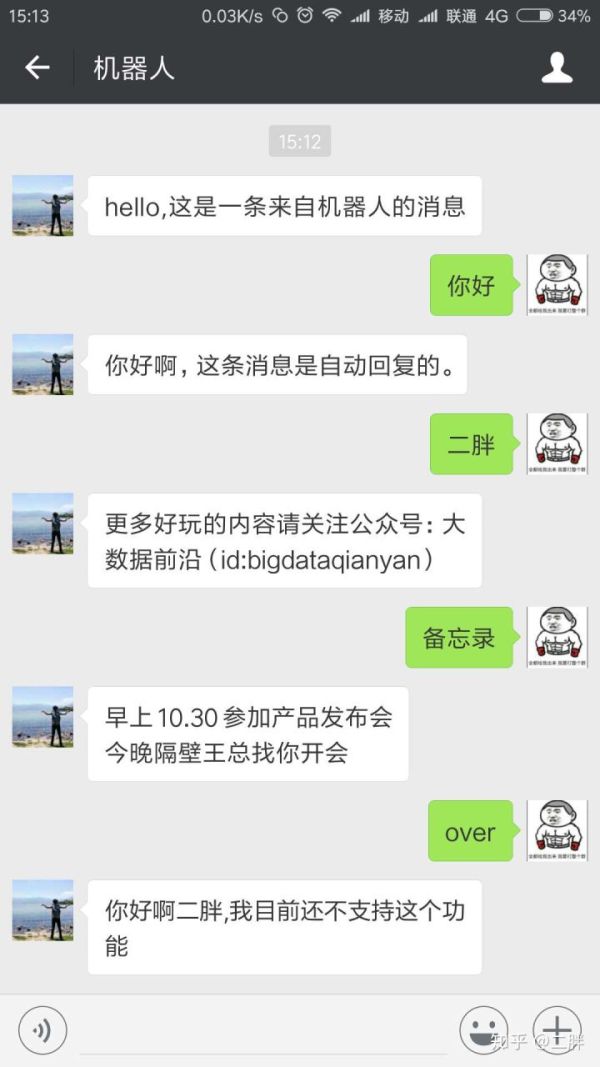Focus the message text field
Viewport: 600px width, 1067px height.
click(x=264, y=1032)
